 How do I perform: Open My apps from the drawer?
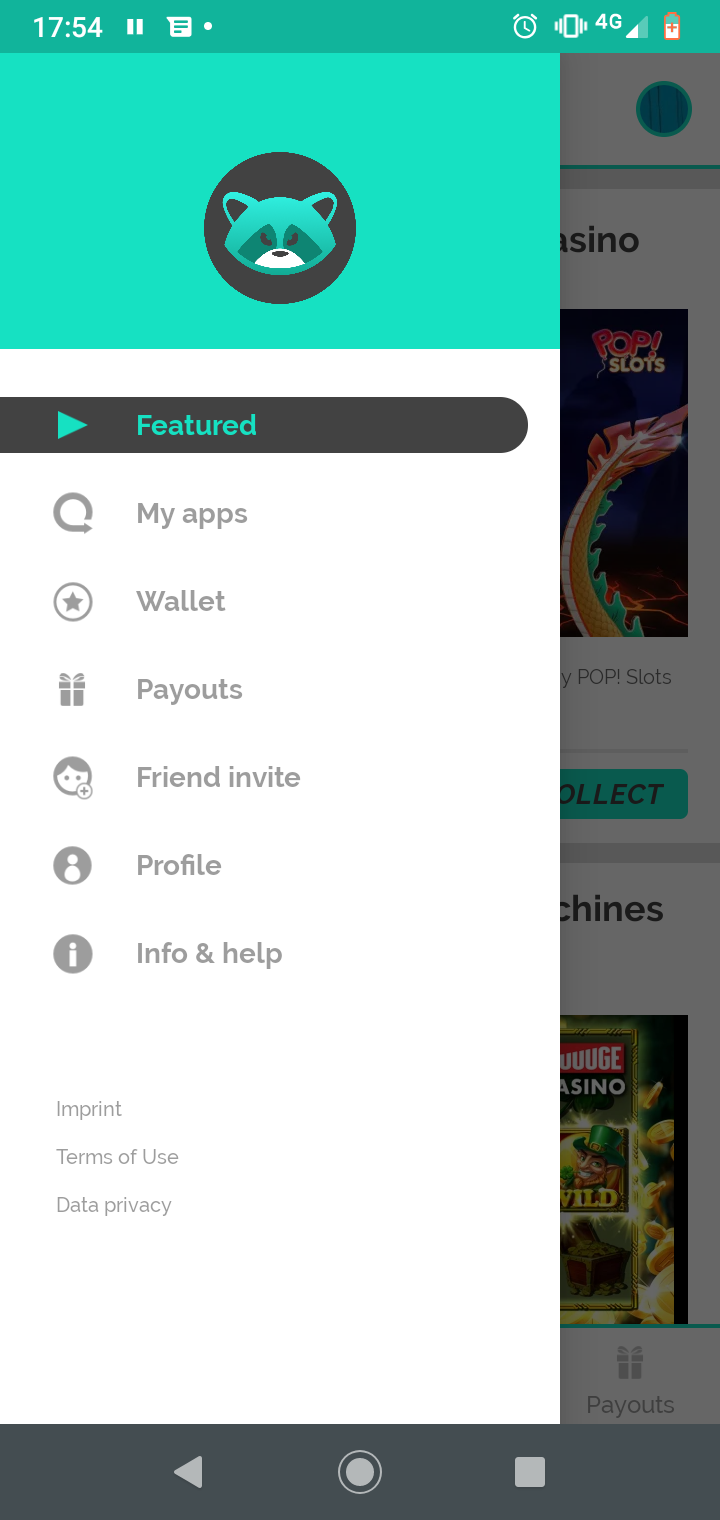(192, 514)
